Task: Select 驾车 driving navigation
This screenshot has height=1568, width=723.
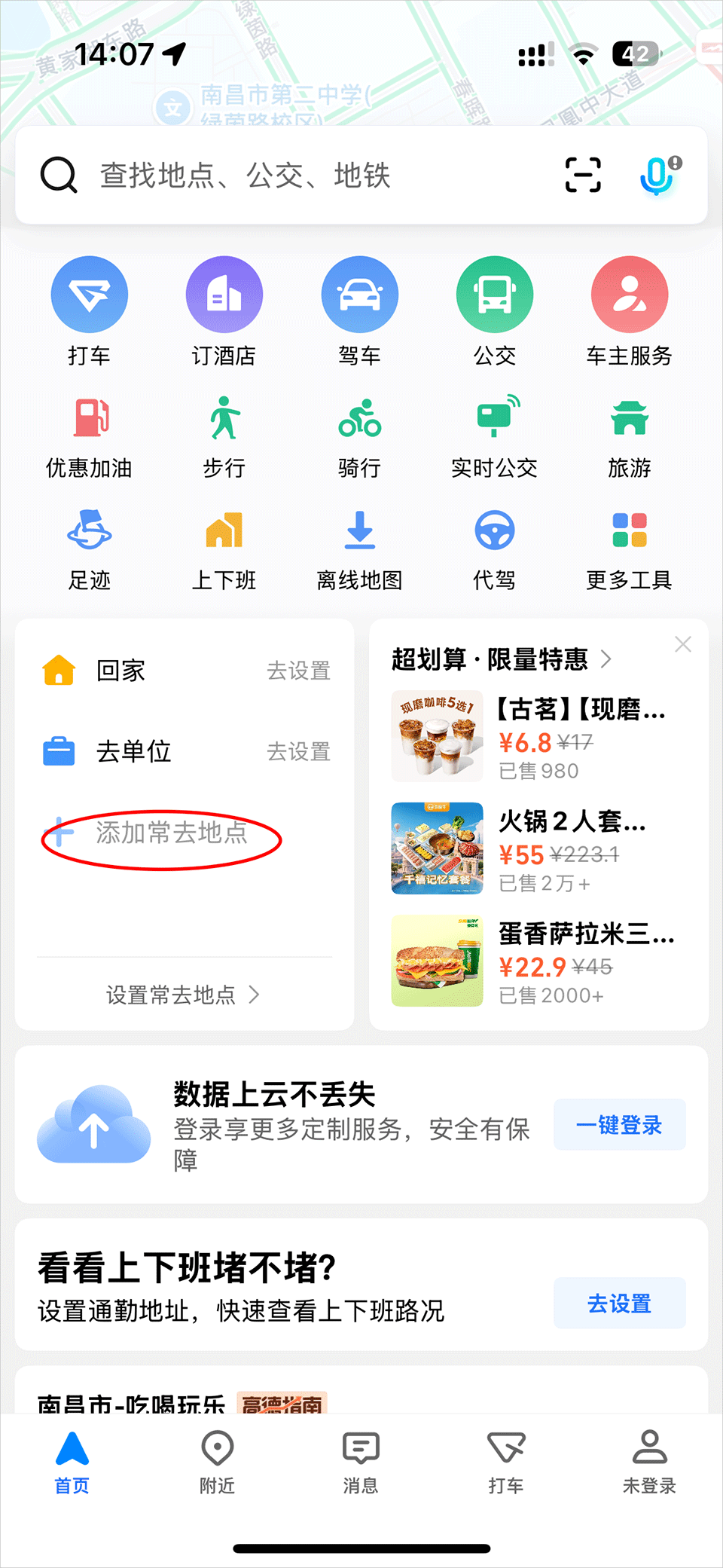Action: [x=359, y=310]
